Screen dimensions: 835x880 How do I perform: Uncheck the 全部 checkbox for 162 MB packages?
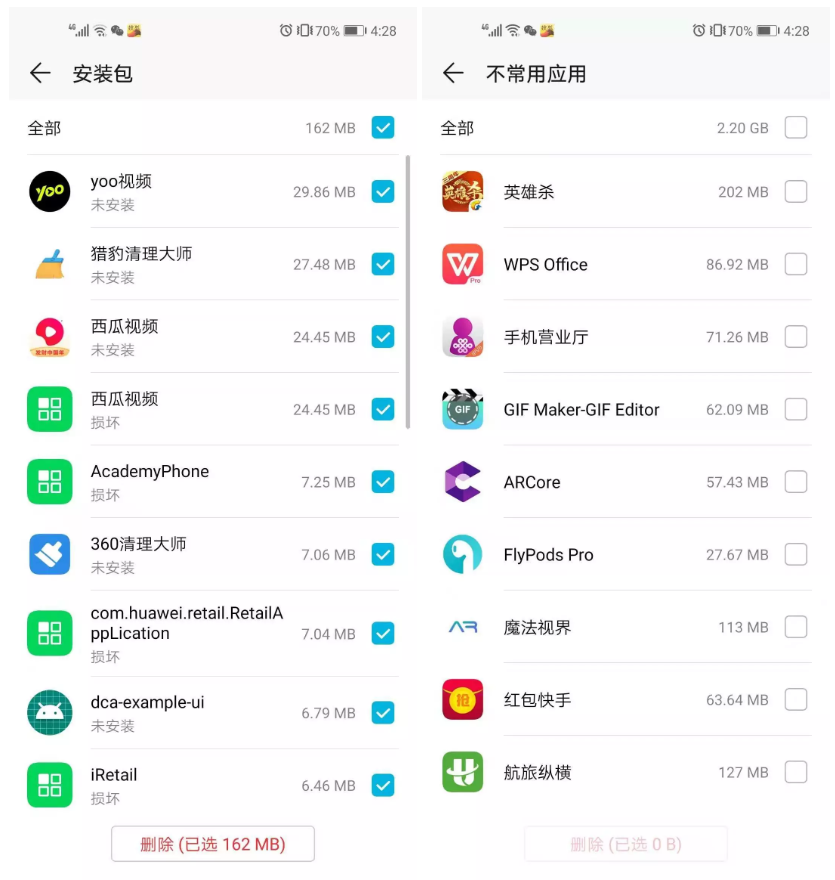(x=383, y=127)
